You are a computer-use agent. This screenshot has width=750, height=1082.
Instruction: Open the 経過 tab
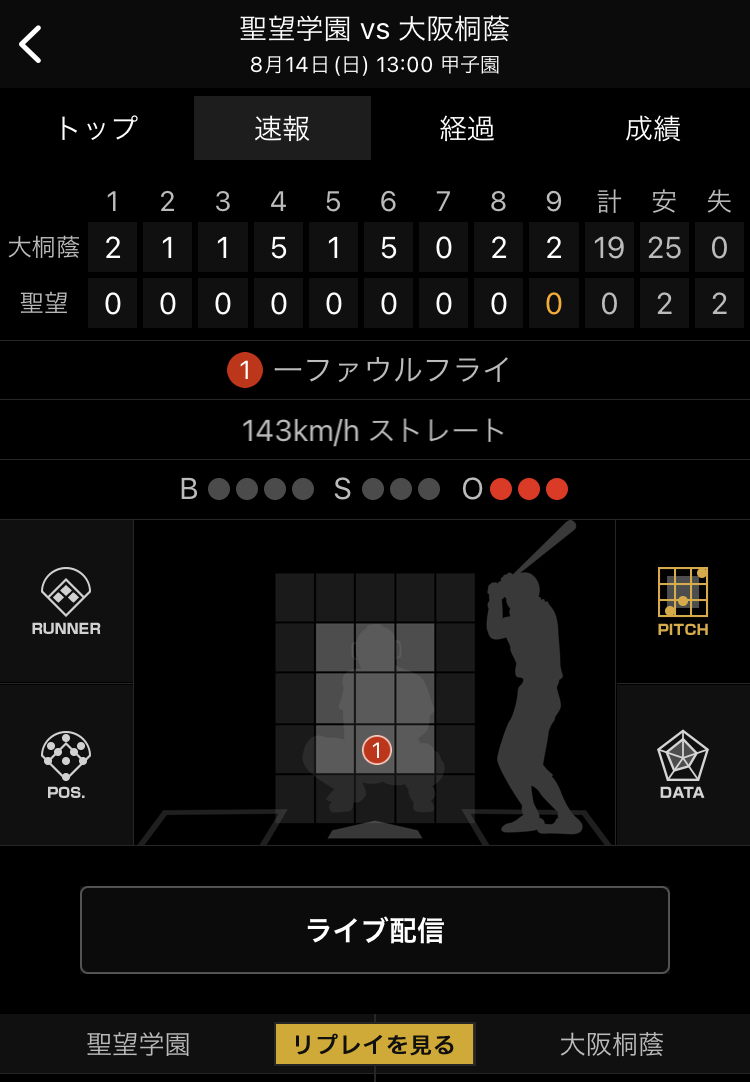(467, 128)
